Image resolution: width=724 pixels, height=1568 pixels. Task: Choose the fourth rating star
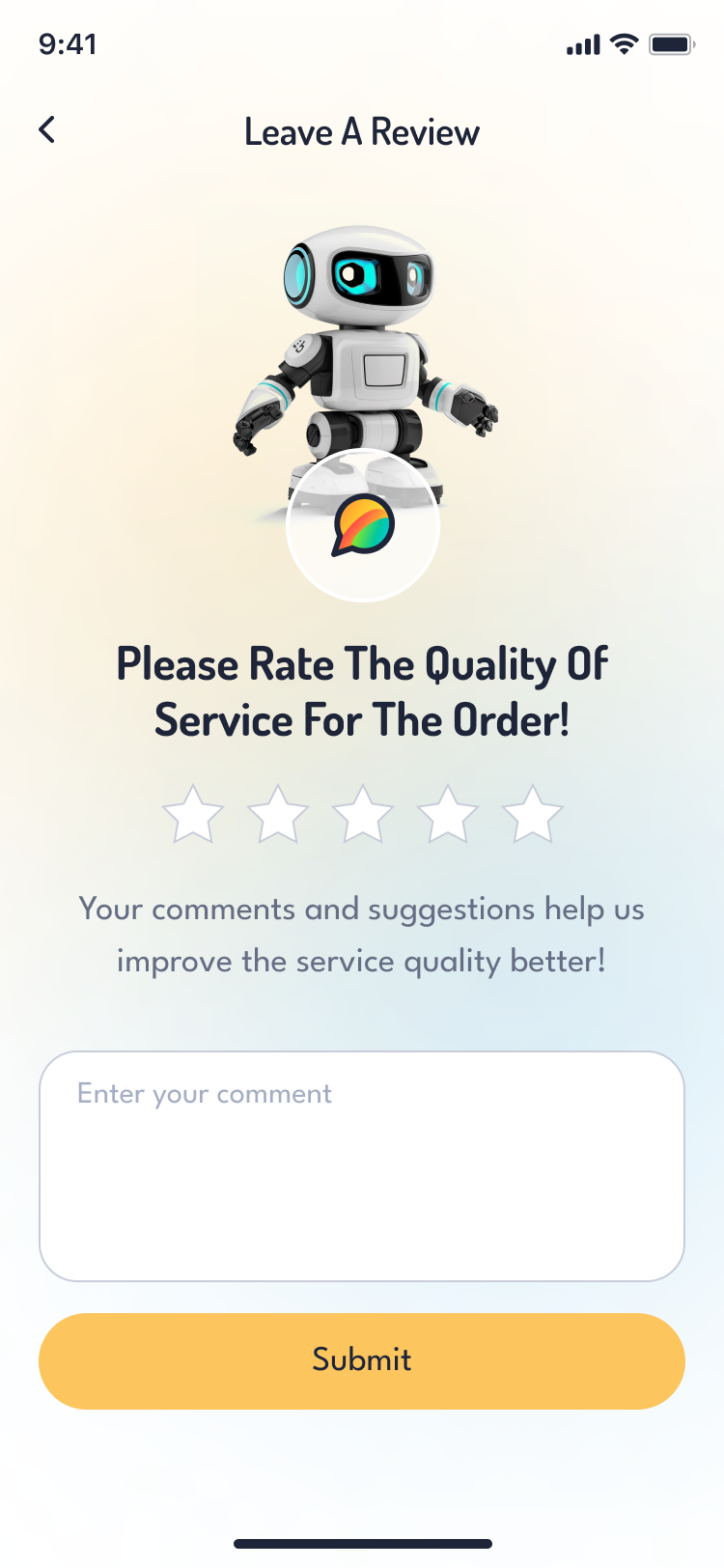click(x=448, y=815)
